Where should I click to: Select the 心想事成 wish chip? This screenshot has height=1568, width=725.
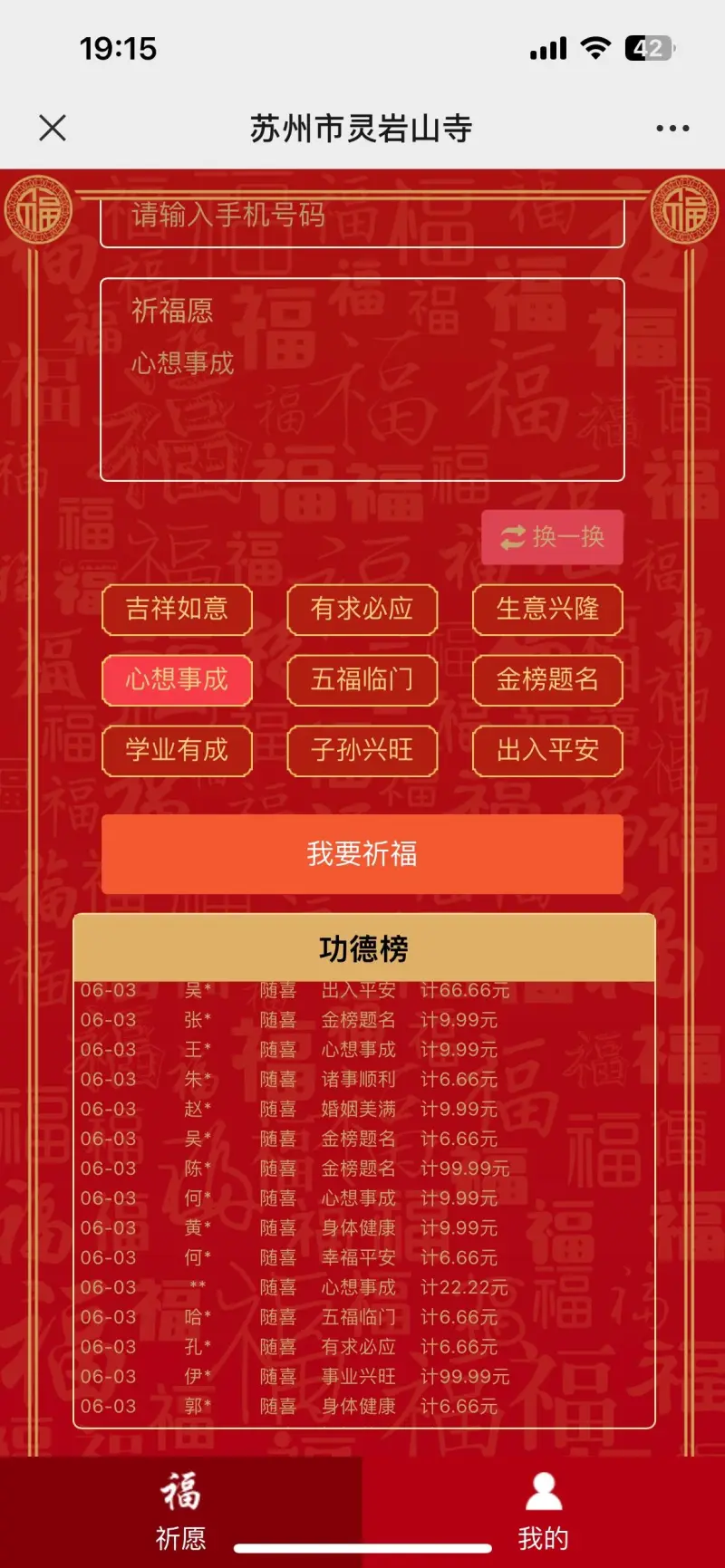click(177, 679)
